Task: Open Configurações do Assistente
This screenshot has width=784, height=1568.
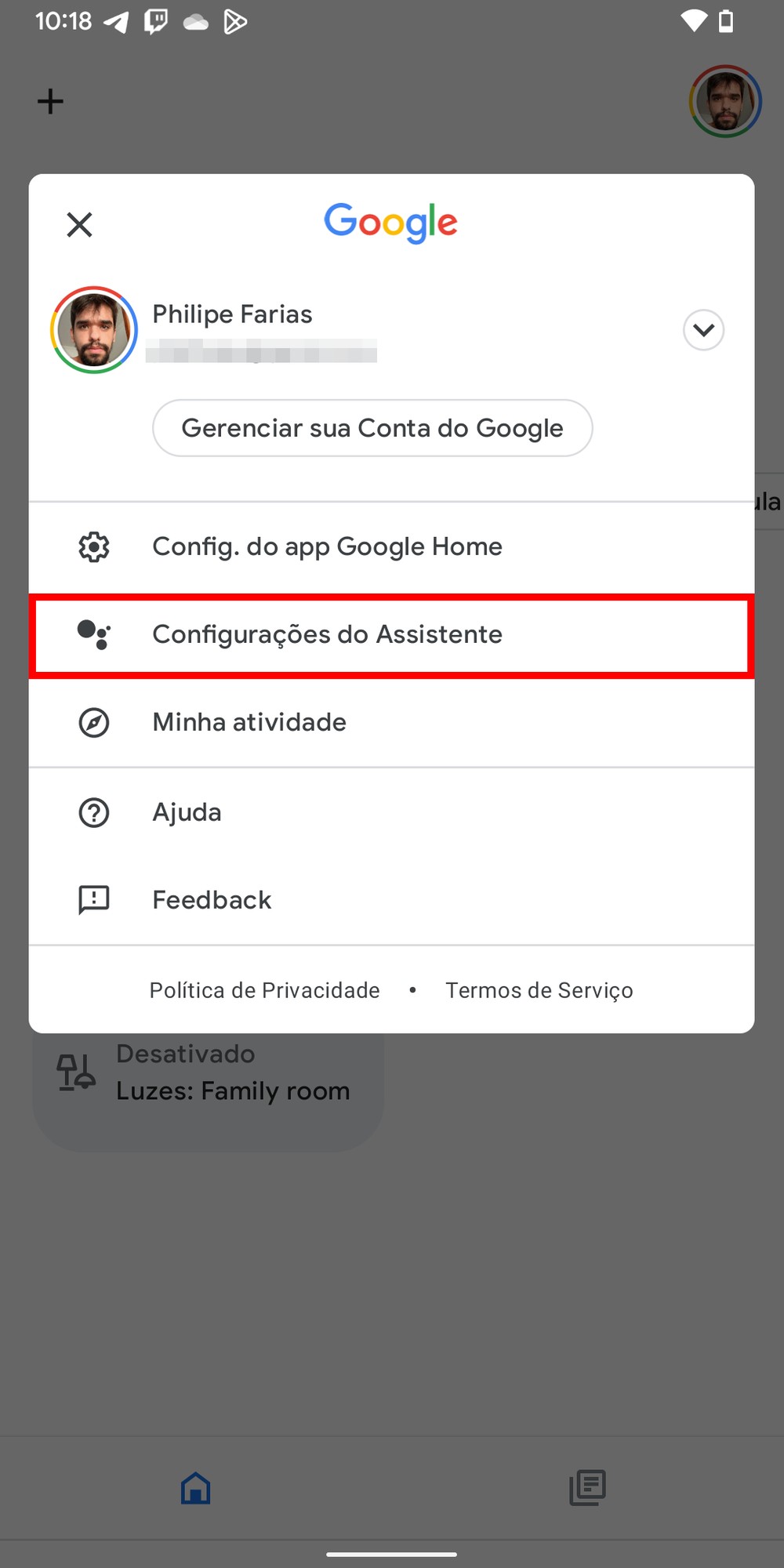Action: pyautogui.click(x=327, y=634)
